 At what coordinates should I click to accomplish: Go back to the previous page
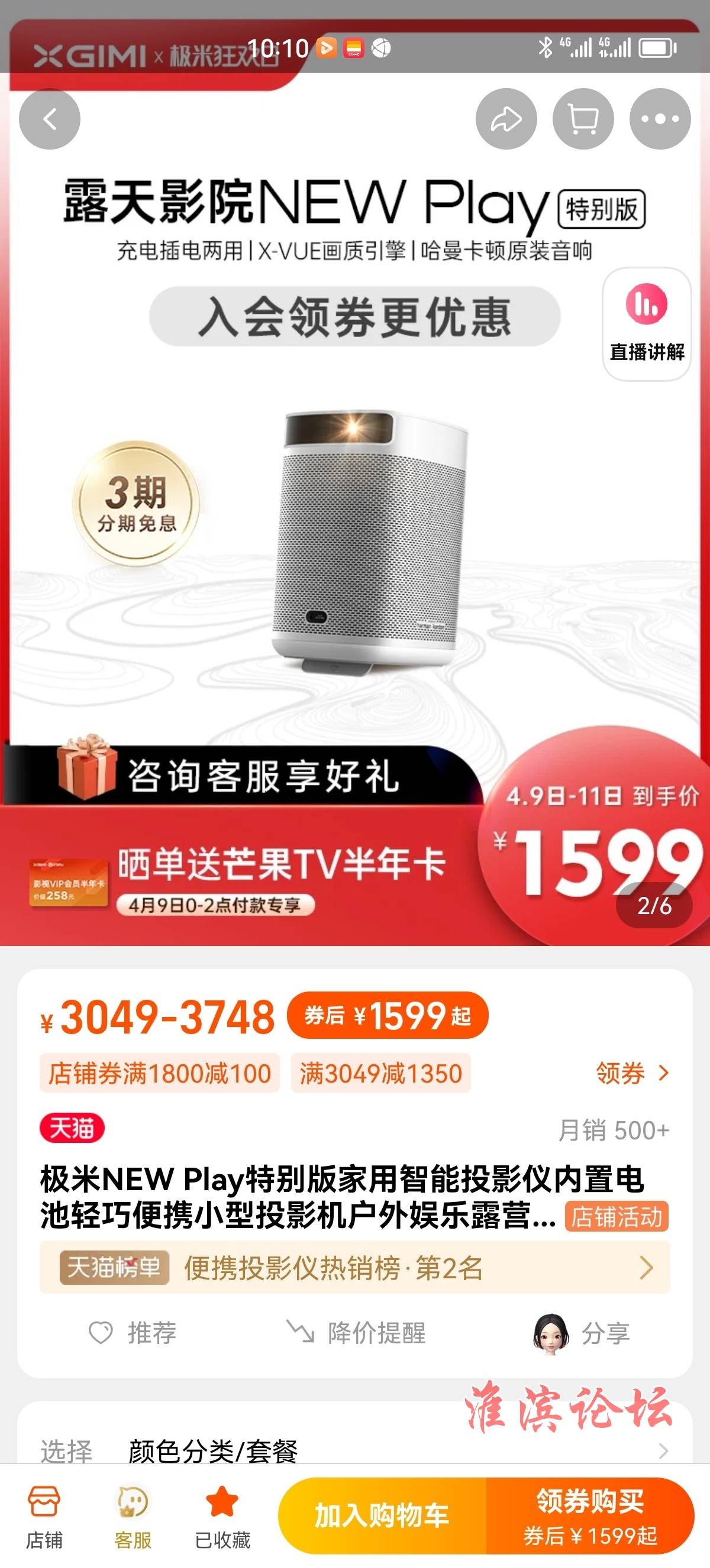click(x=50, y=119)
